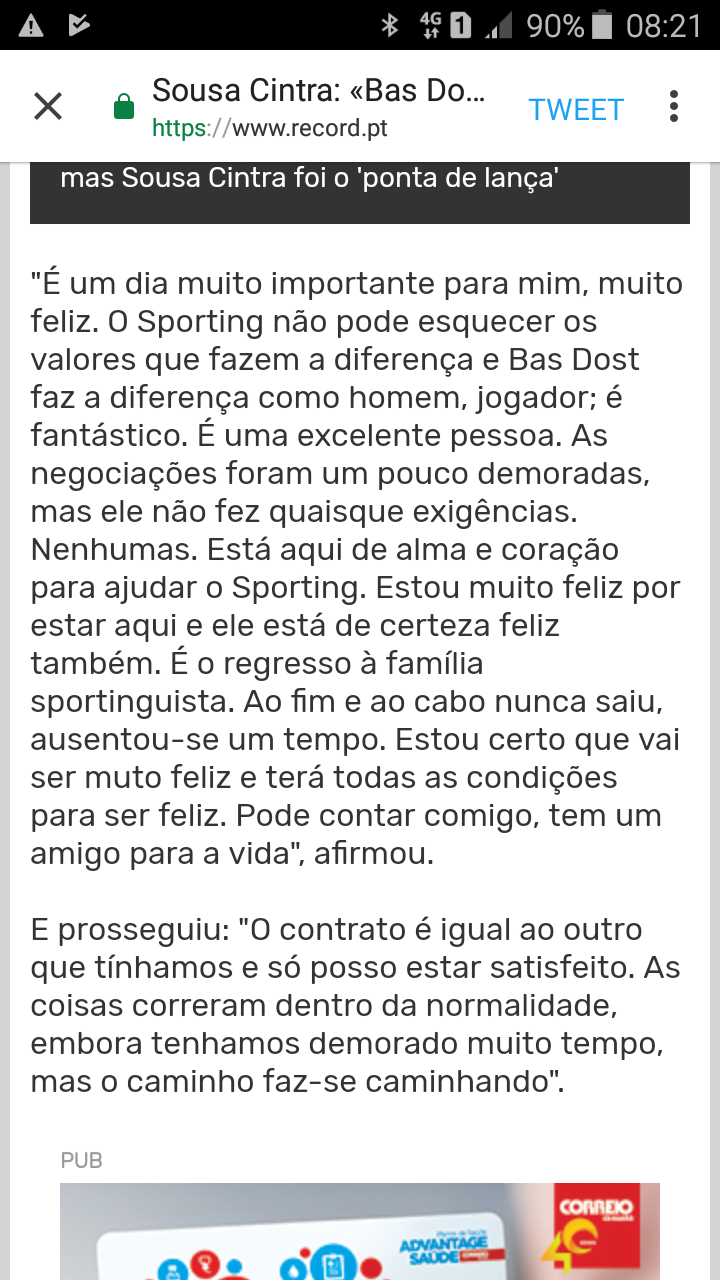
Task: Close the in-app browser tab
Action: 48,106
